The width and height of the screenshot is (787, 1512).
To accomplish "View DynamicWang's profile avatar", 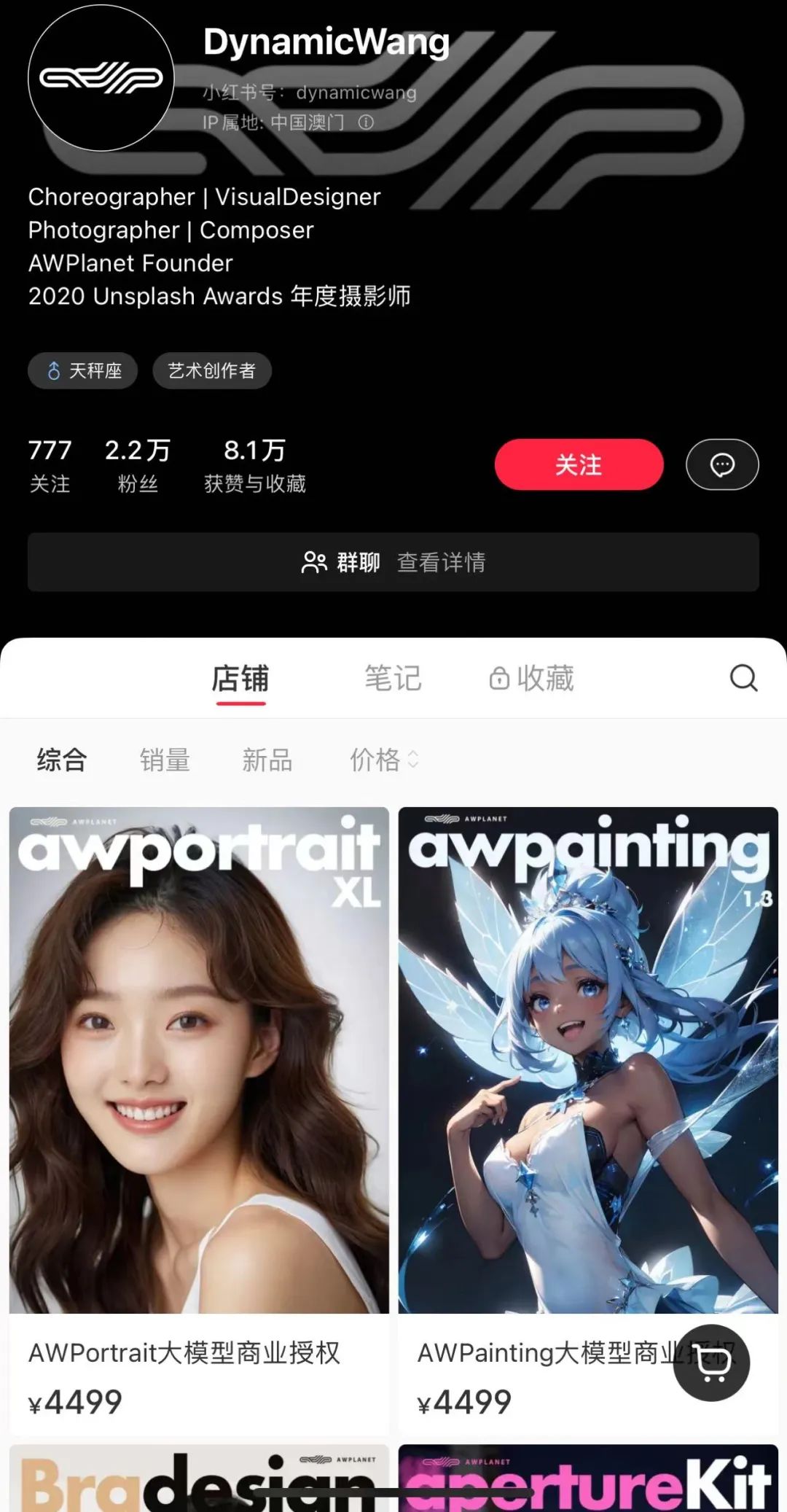I will tap(101, 78).
